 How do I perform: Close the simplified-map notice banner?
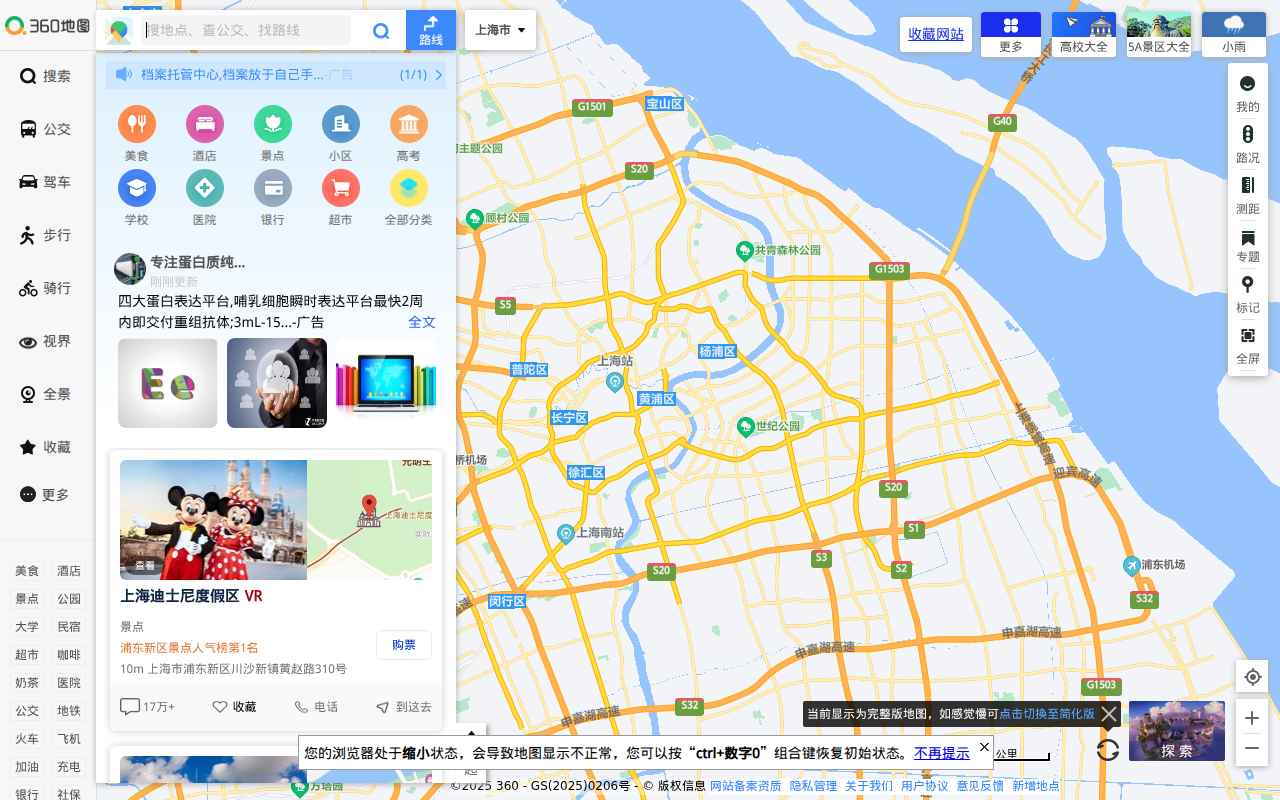(x=1109, y=714)
